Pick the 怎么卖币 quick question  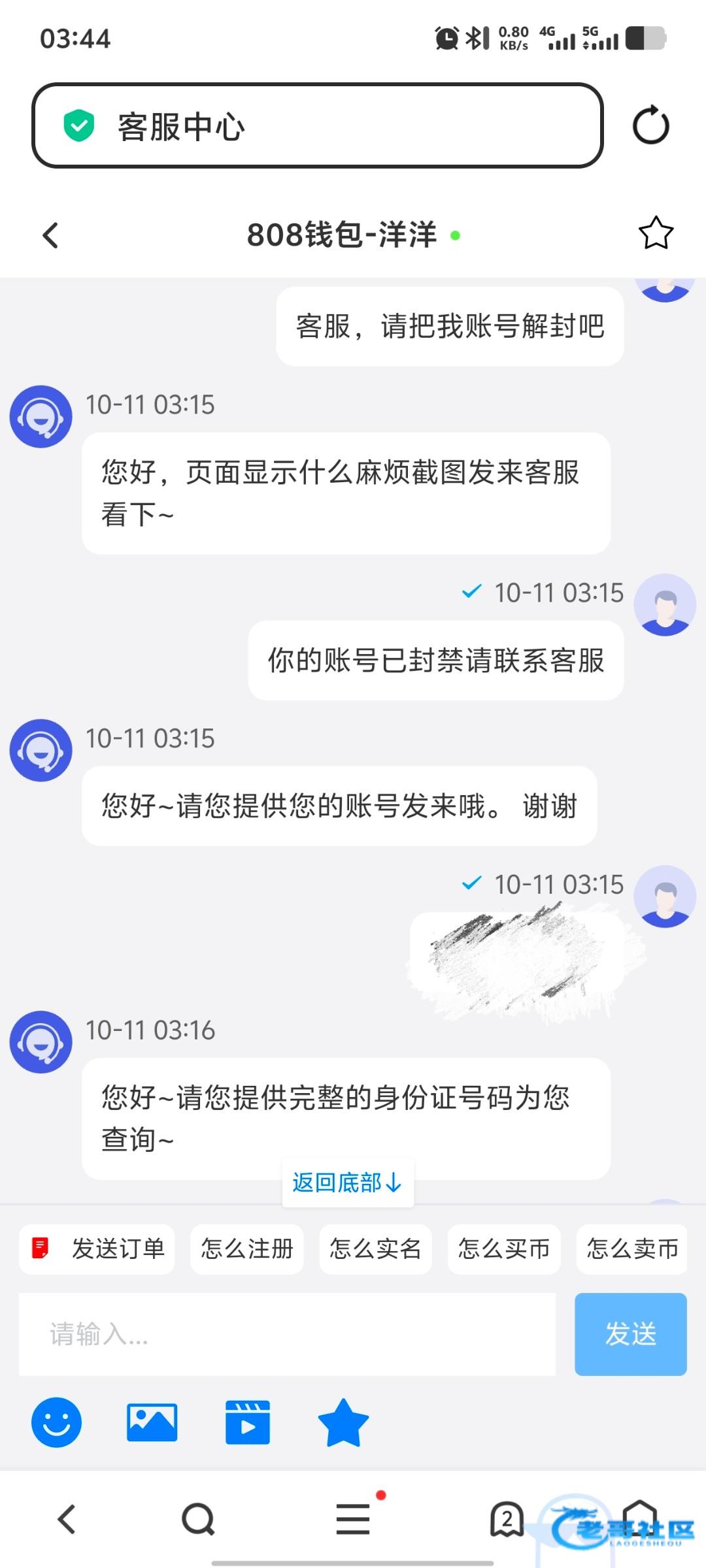(631, 1249)
